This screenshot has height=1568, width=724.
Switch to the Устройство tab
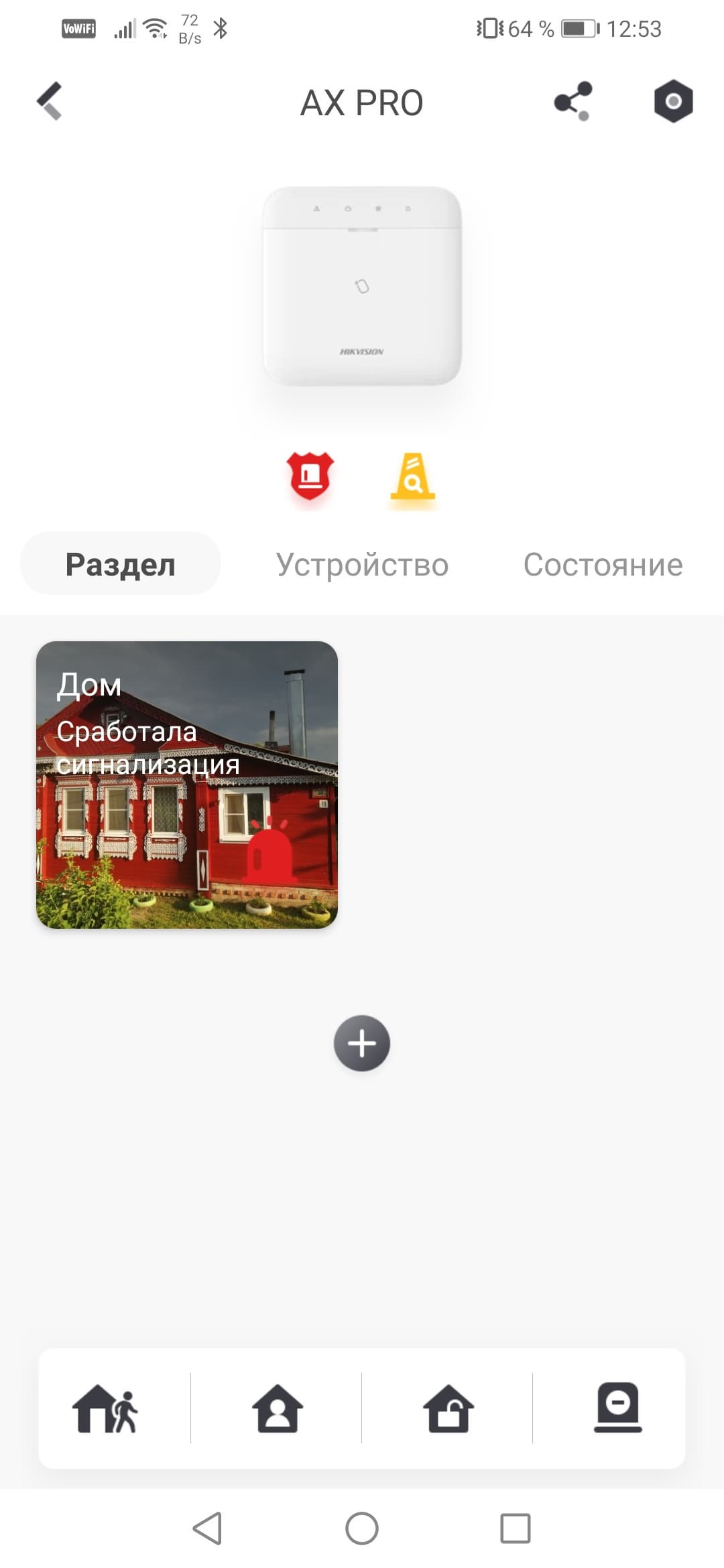click(x=362, y=564)
